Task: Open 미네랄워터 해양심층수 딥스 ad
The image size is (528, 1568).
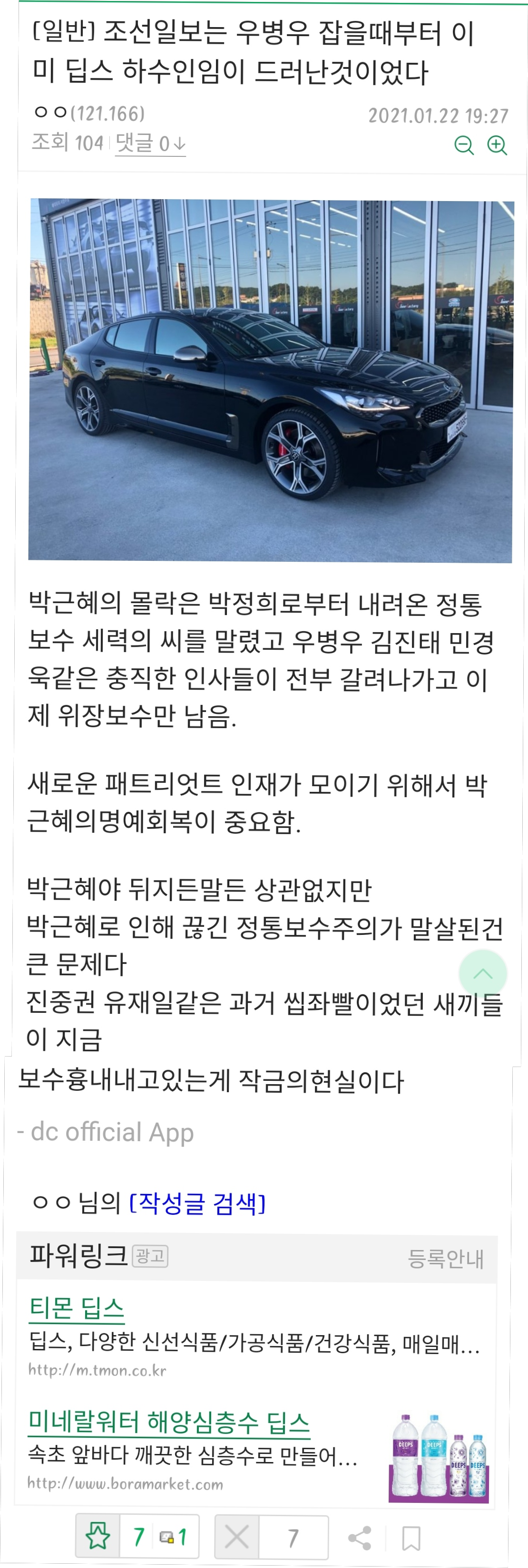Action: (x=169, y=1423)
